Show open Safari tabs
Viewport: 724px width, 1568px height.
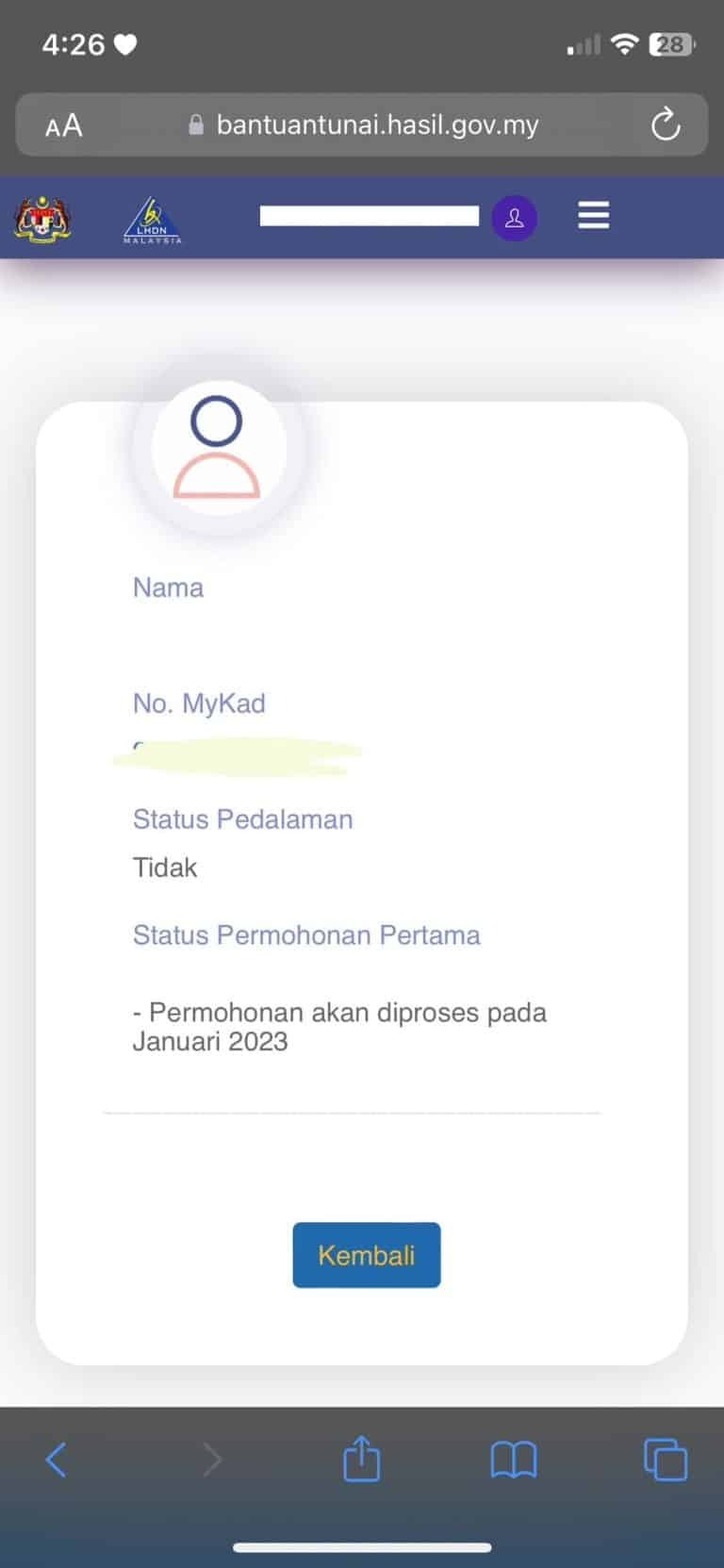[x=666, y=1461]
